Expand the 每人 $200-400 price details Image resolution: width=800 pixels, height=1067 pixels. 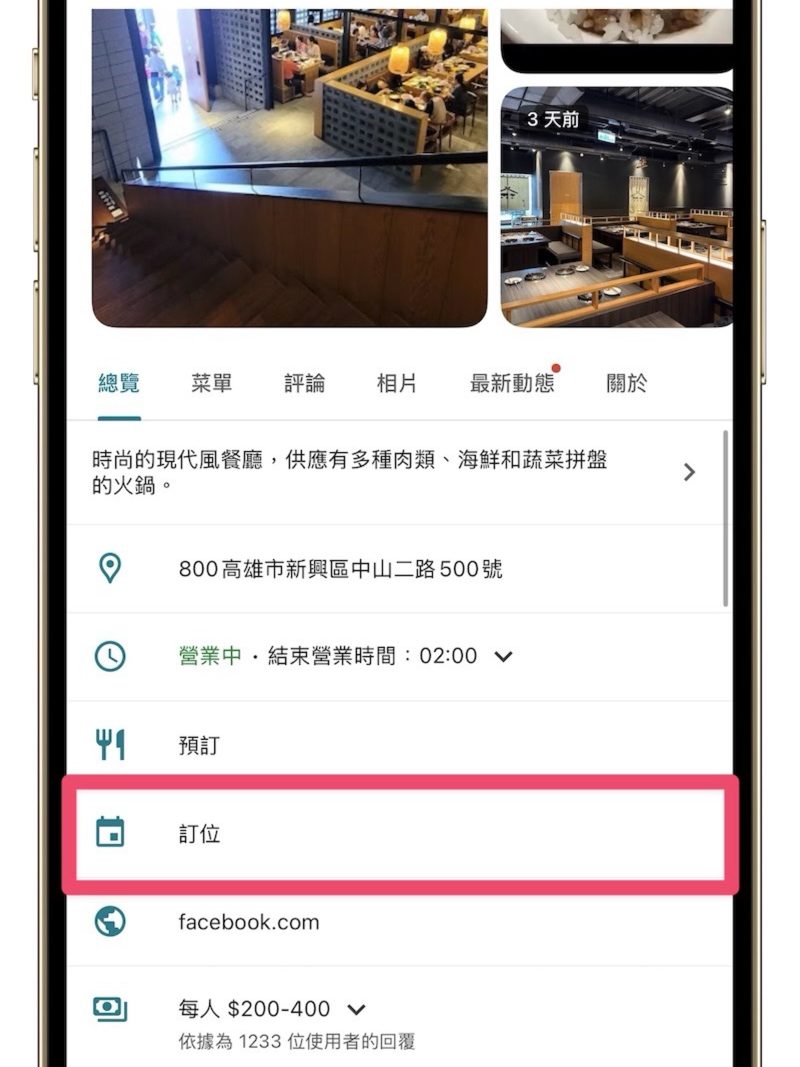pyautogui.click(x=356, y=1010)
